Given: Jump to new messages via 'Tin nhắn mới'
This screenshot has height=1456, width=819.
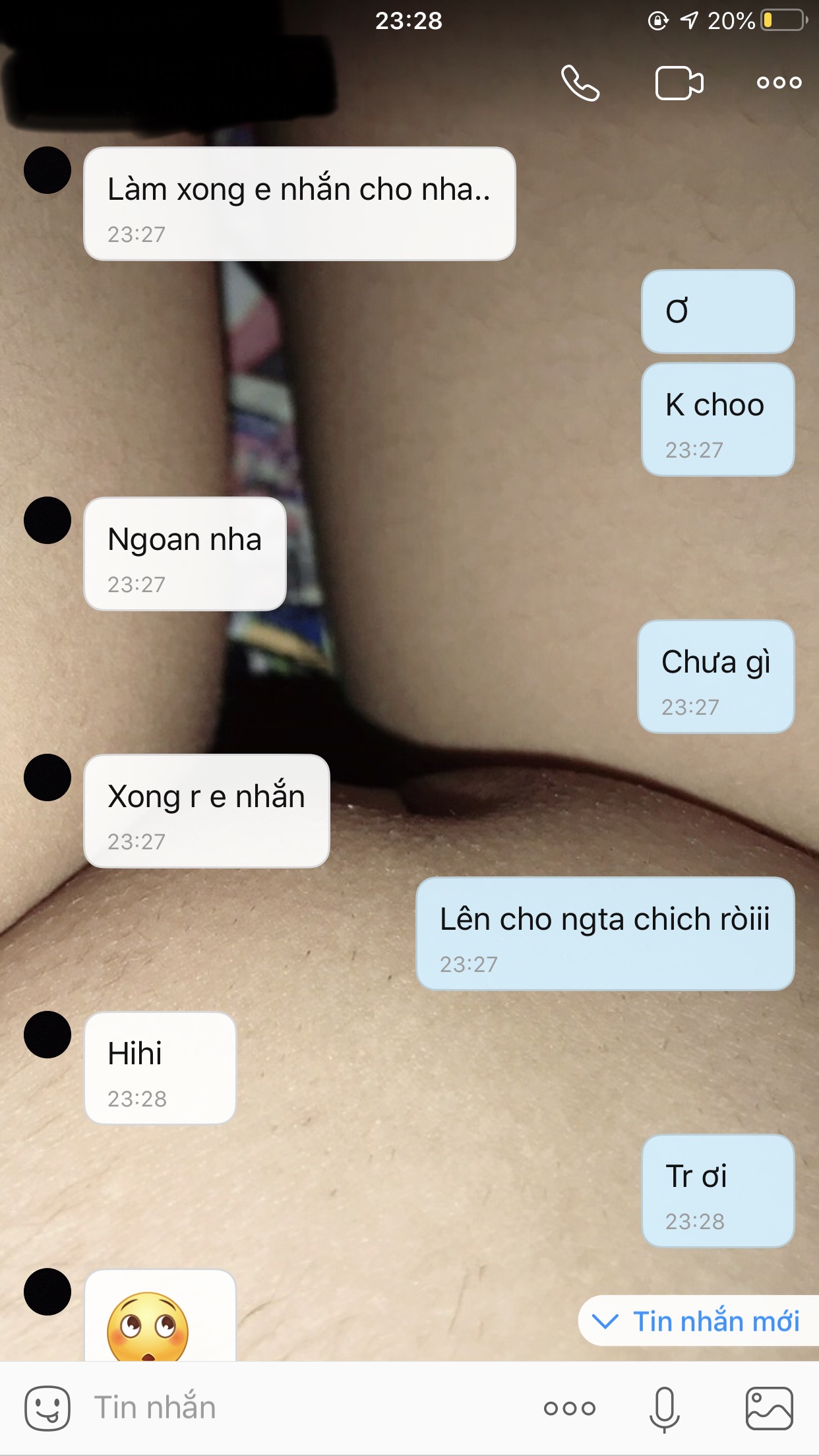Looking at the screenshot, I should pos(698,1321).
